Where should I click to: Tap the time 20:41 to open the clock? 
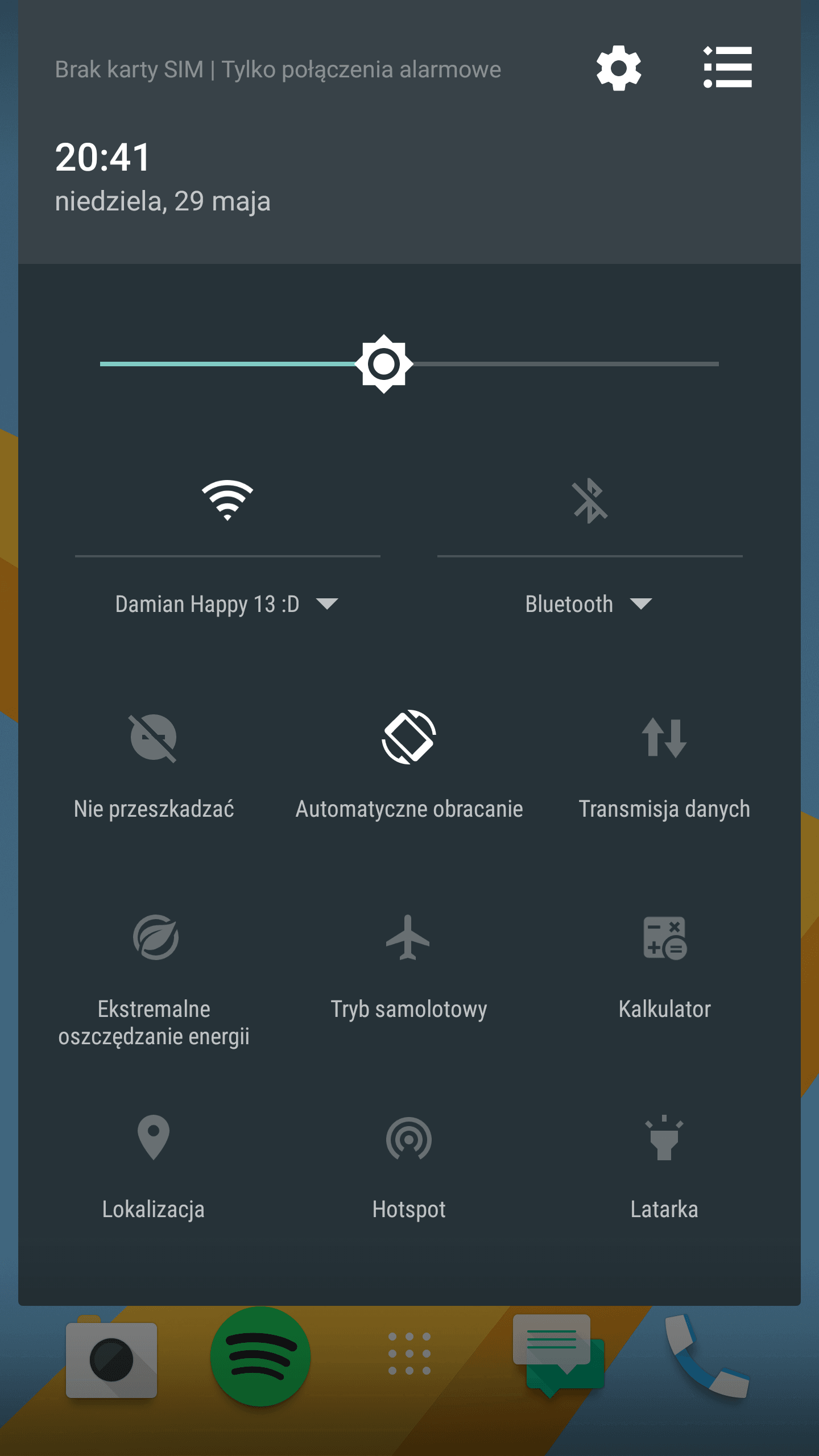[103, 158]
